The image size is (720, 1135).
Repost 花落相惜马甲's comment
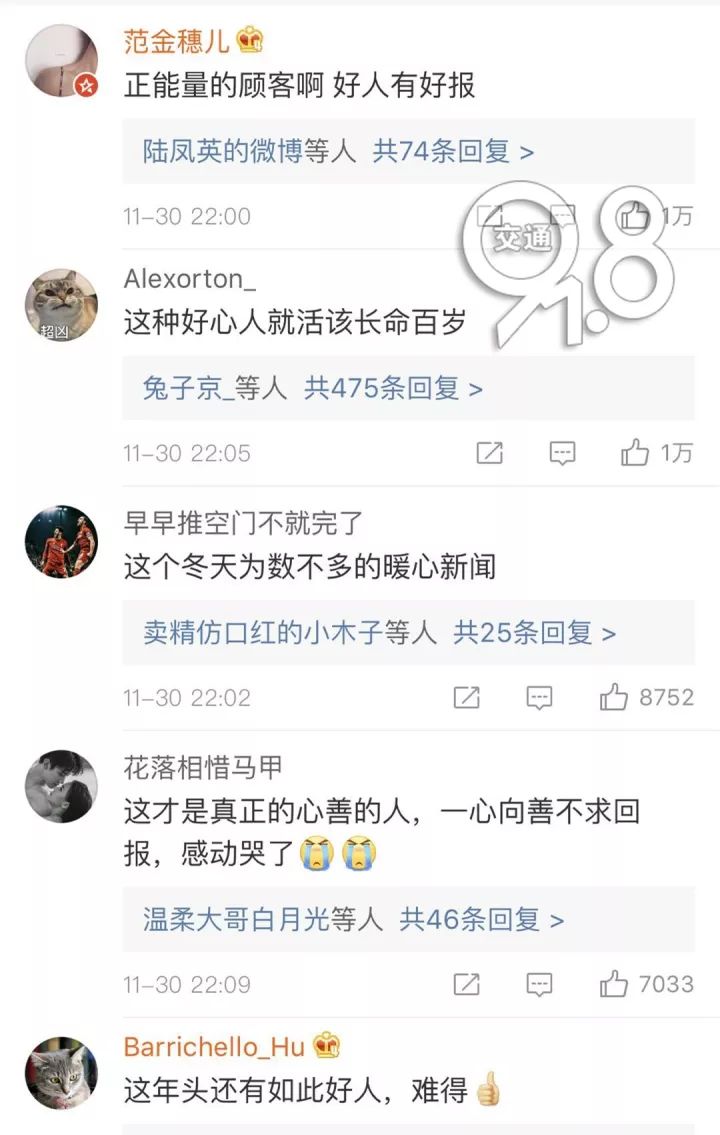(467, 984)
